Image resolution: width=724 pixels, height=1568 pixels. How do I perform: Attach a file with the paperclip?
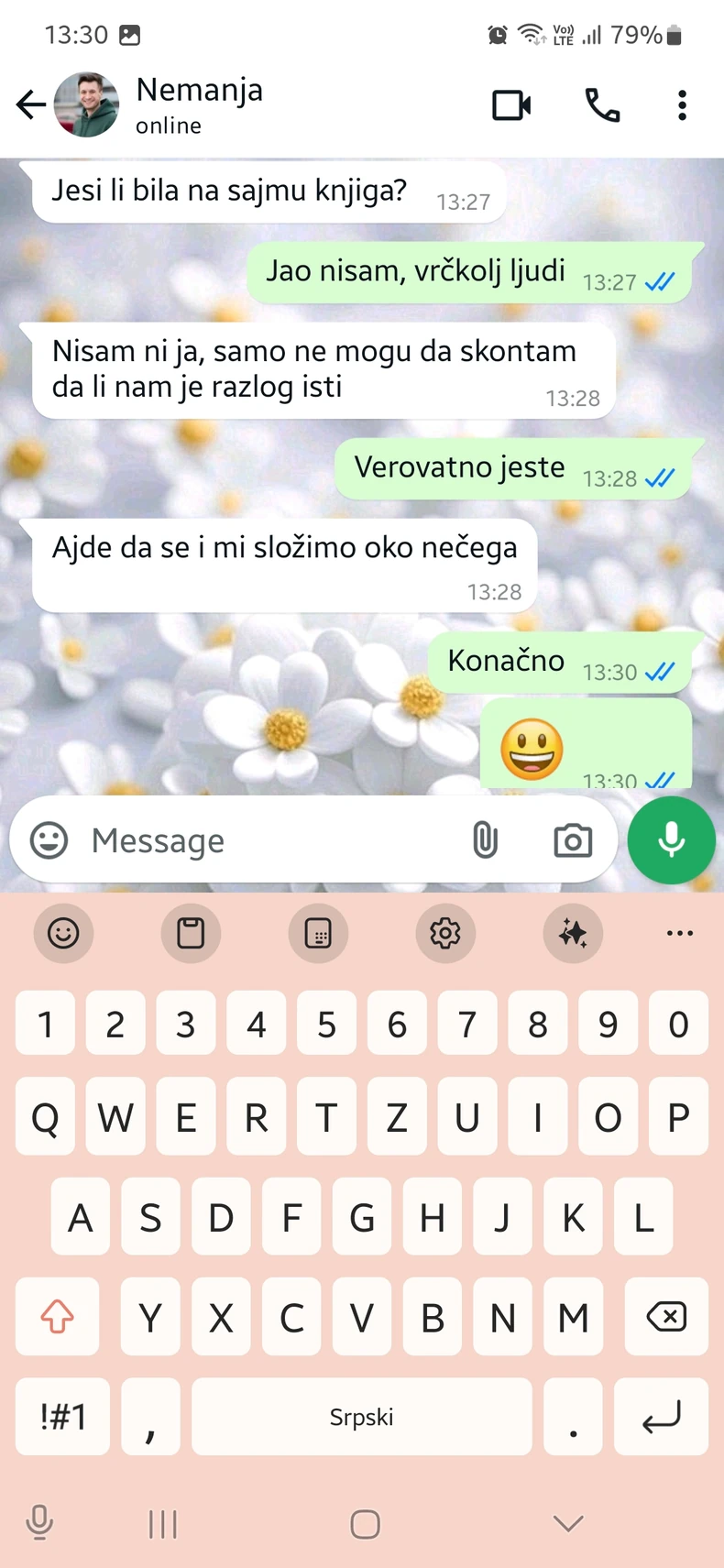(485, 840)
